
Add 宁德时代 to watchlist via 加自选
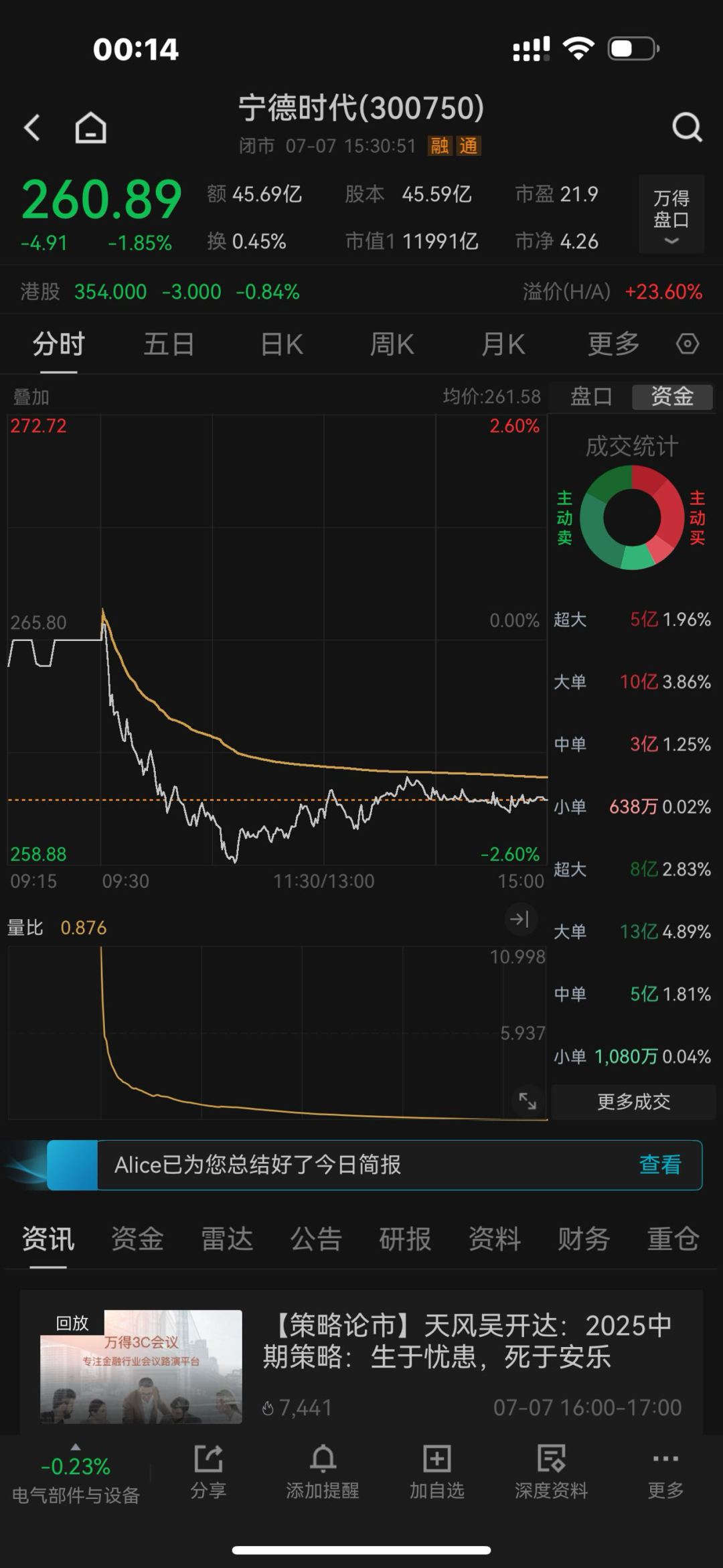point(436,1473)
